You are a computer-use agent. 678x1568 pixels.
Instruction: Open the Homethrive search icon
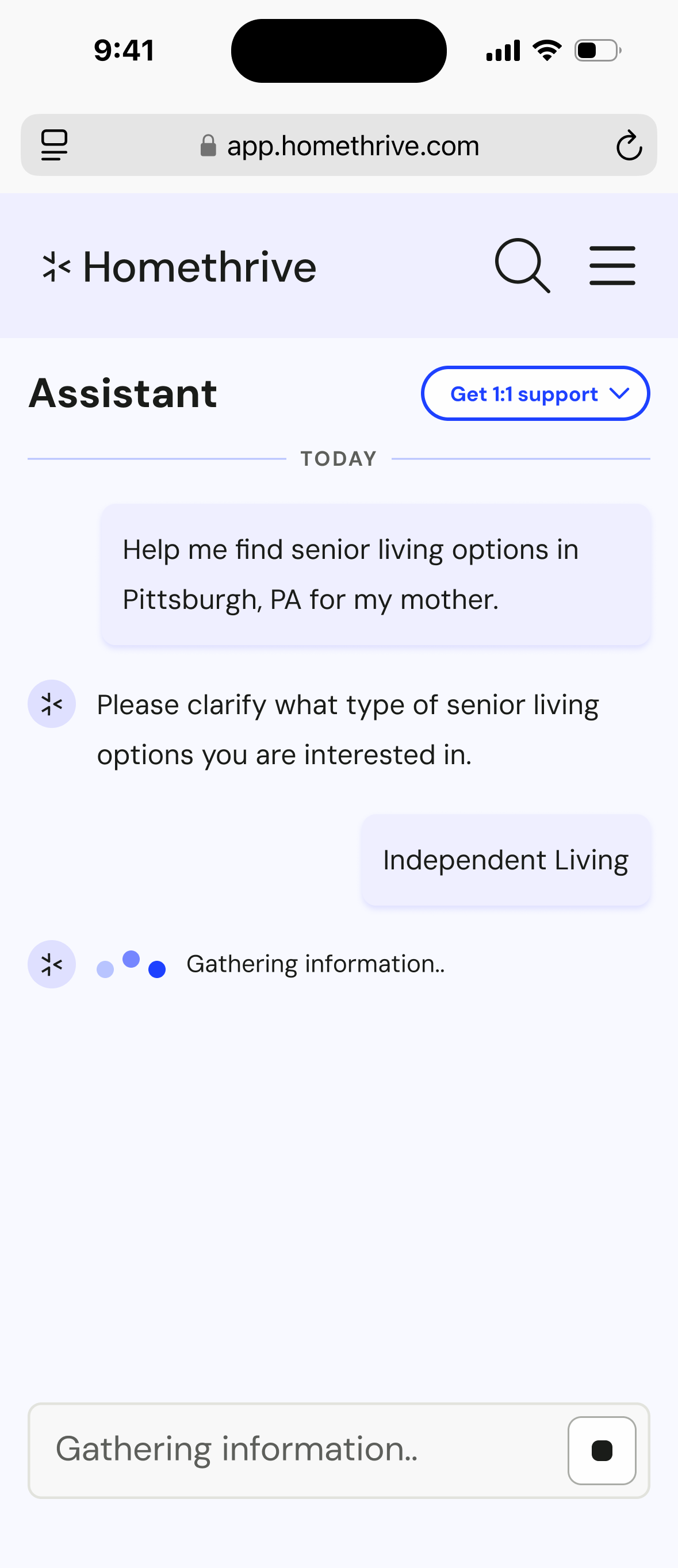click(522, 266)
